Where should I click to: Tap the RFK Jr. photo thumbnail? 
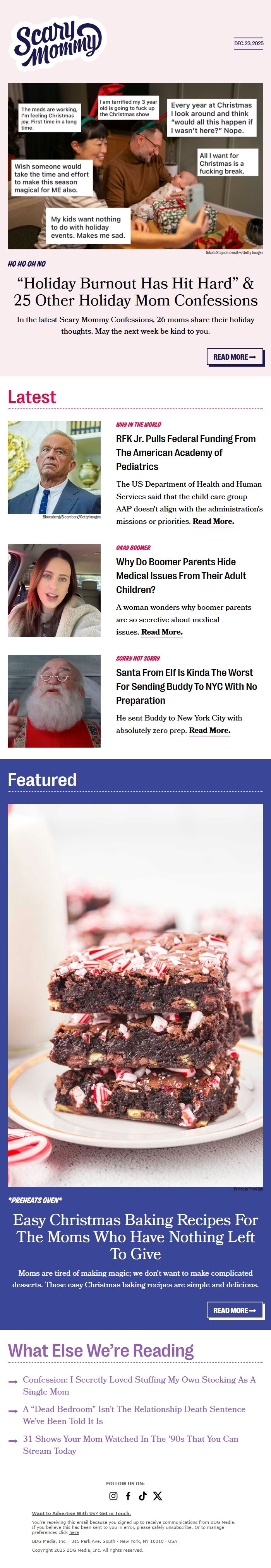click(54, 467)
